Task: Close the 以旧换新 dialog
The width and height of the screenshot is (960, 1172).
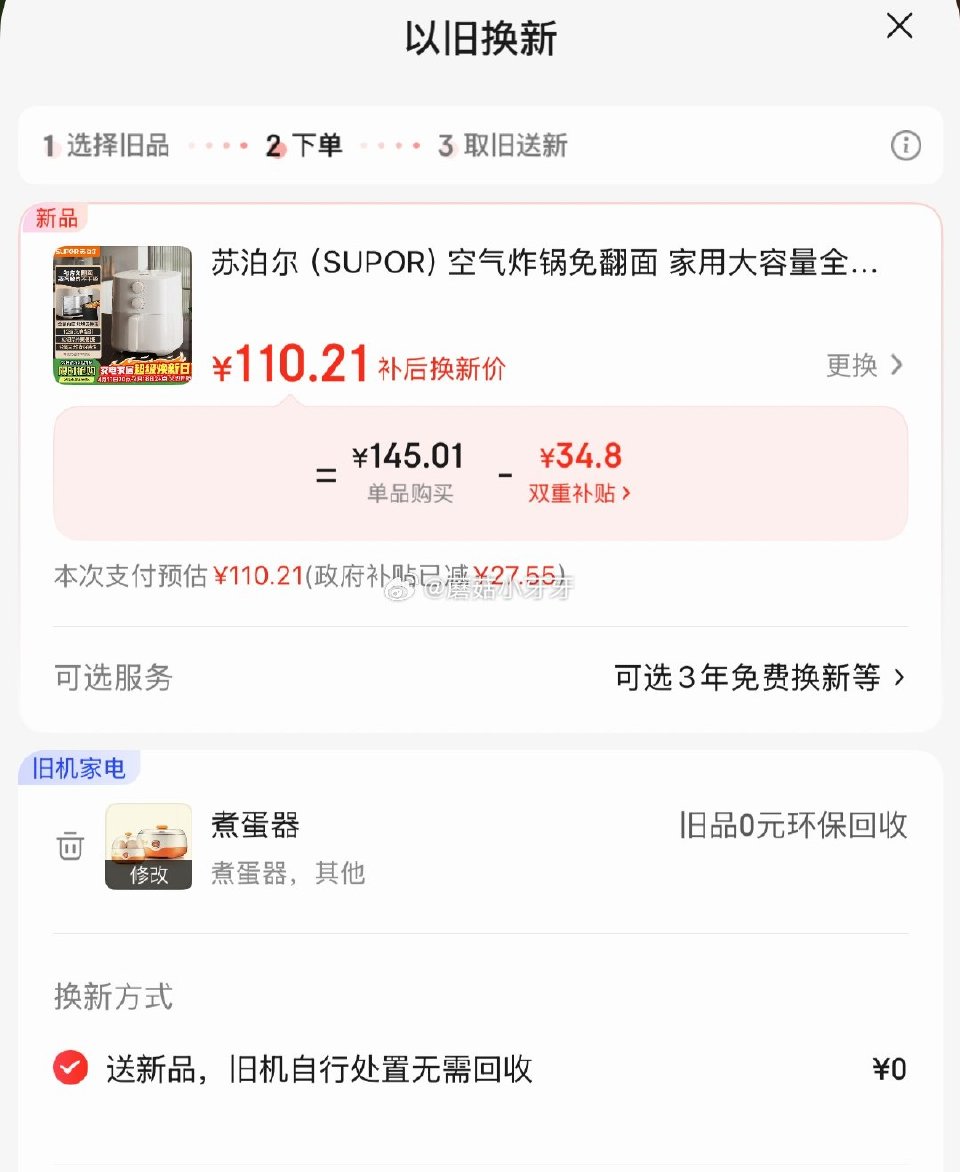Action: coord(898,27)
